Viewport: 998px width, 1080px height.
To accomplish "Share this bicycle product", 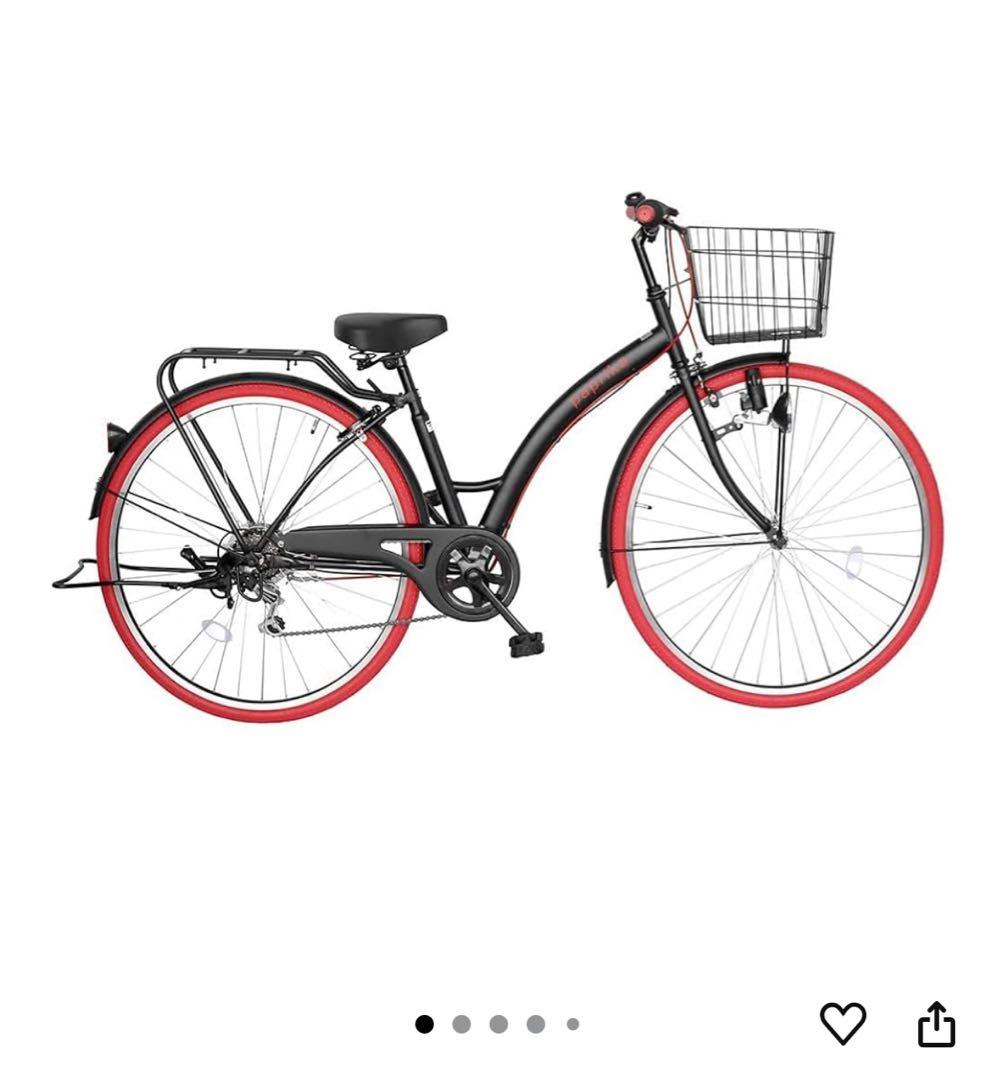I will click(936, 1025).
